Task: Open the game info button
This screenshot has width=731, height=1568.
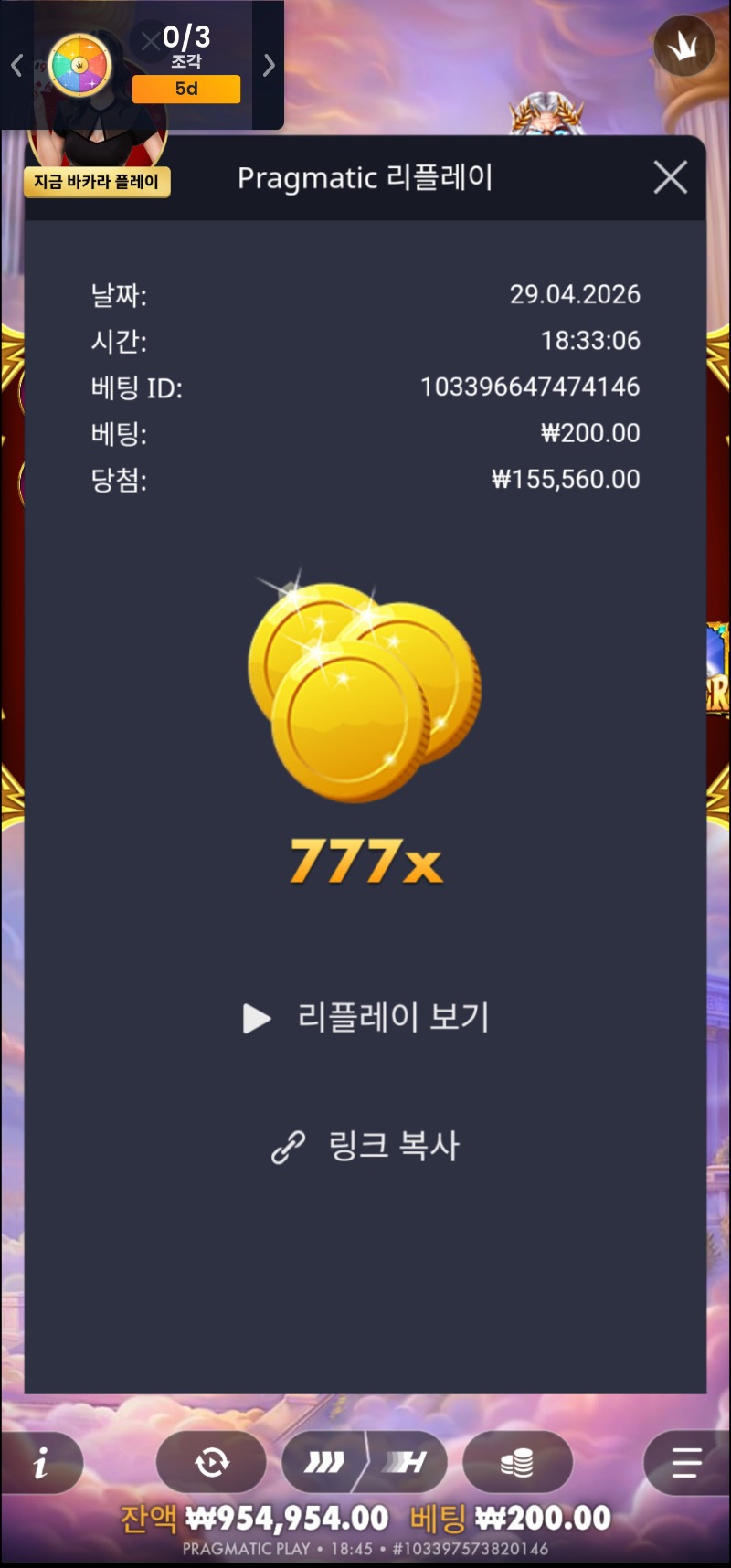Action: (x=41, y=1464)
